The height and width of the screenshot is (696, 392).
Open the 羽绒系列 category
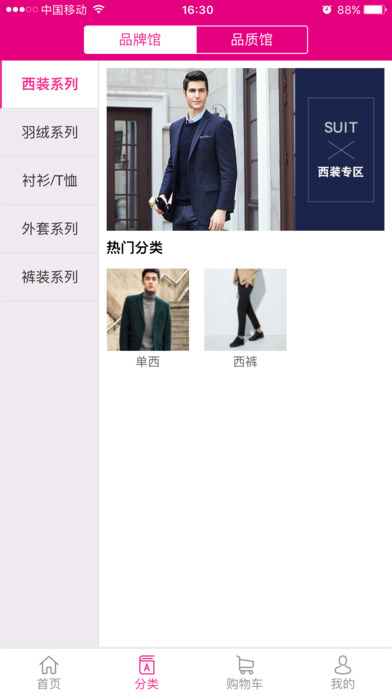coord(49,132)
